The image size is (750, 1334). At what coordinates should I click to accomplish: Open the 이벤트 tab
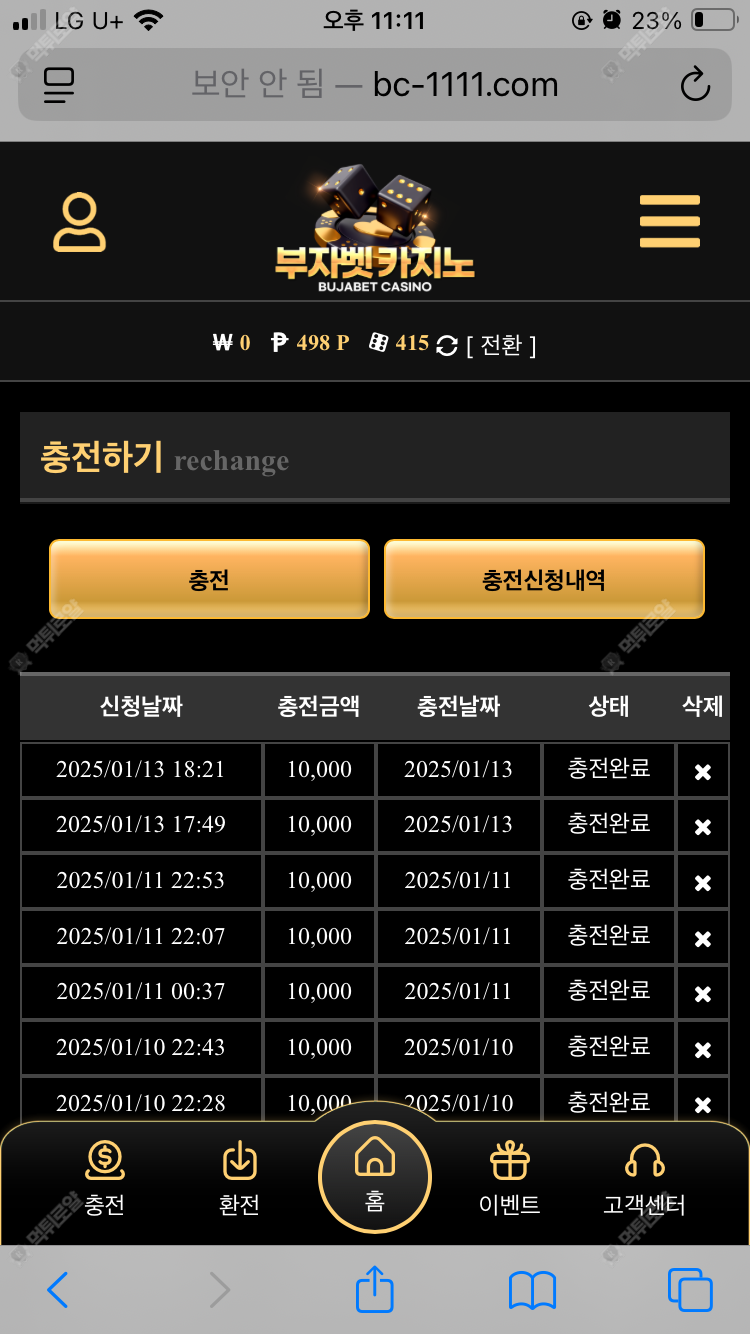tap(509, 1177)
